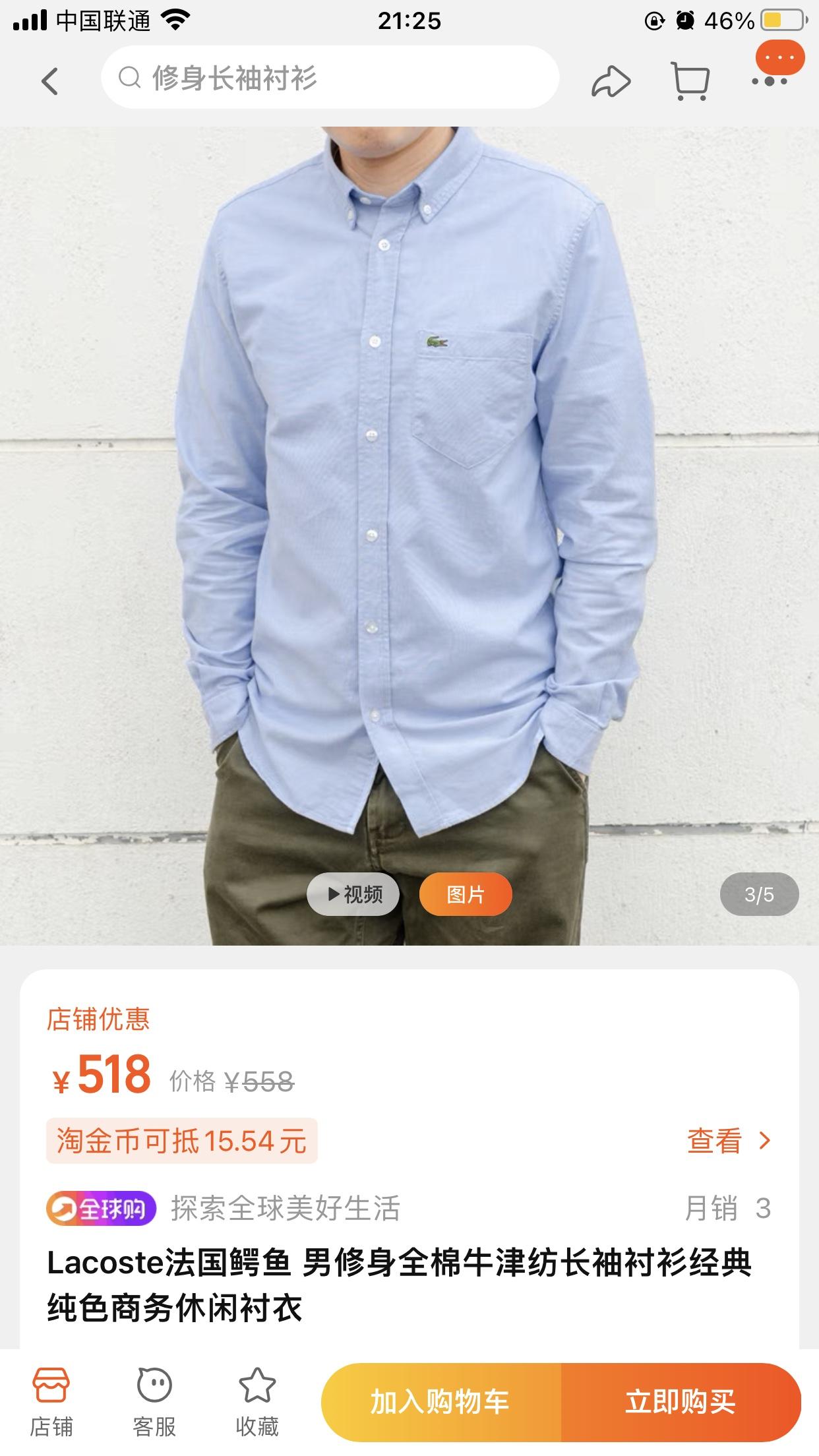Tap 立即购买 to buy now
The height and width of the screenshot is (1456, 819).
point(681,1402)
